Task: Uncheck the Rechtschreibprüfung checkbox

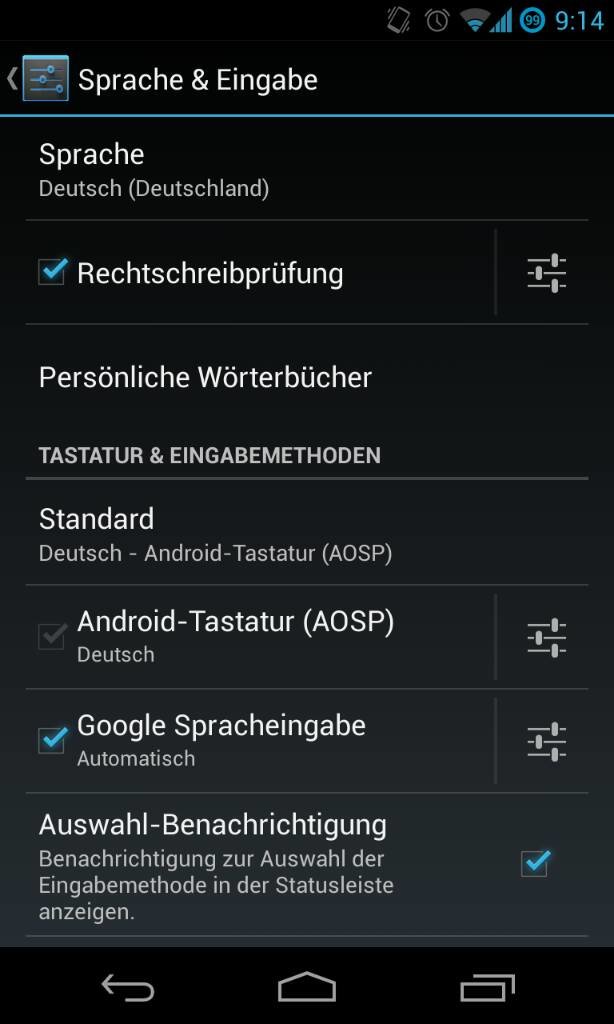Action: pos(52,272)
